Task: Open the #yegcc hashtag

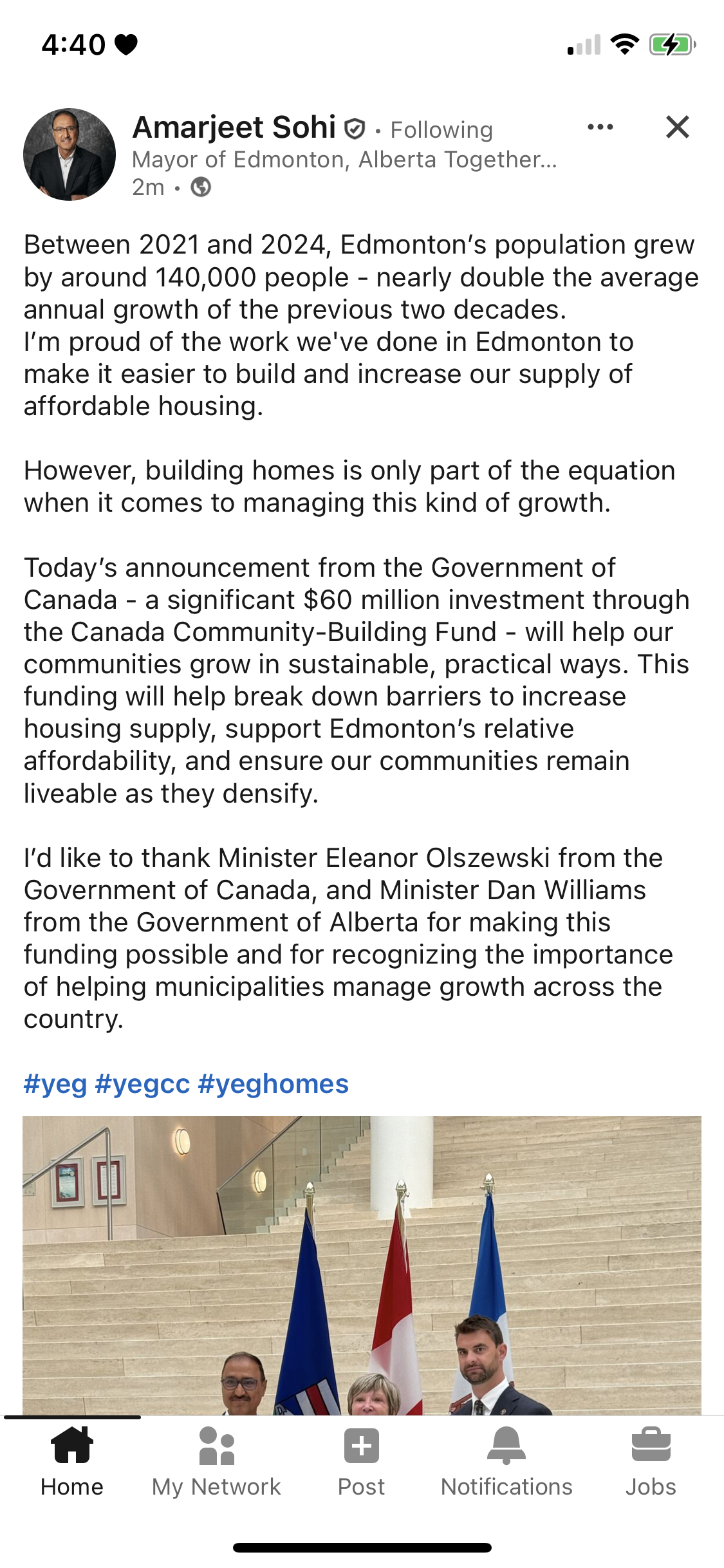Action: tap(142, 1084)
